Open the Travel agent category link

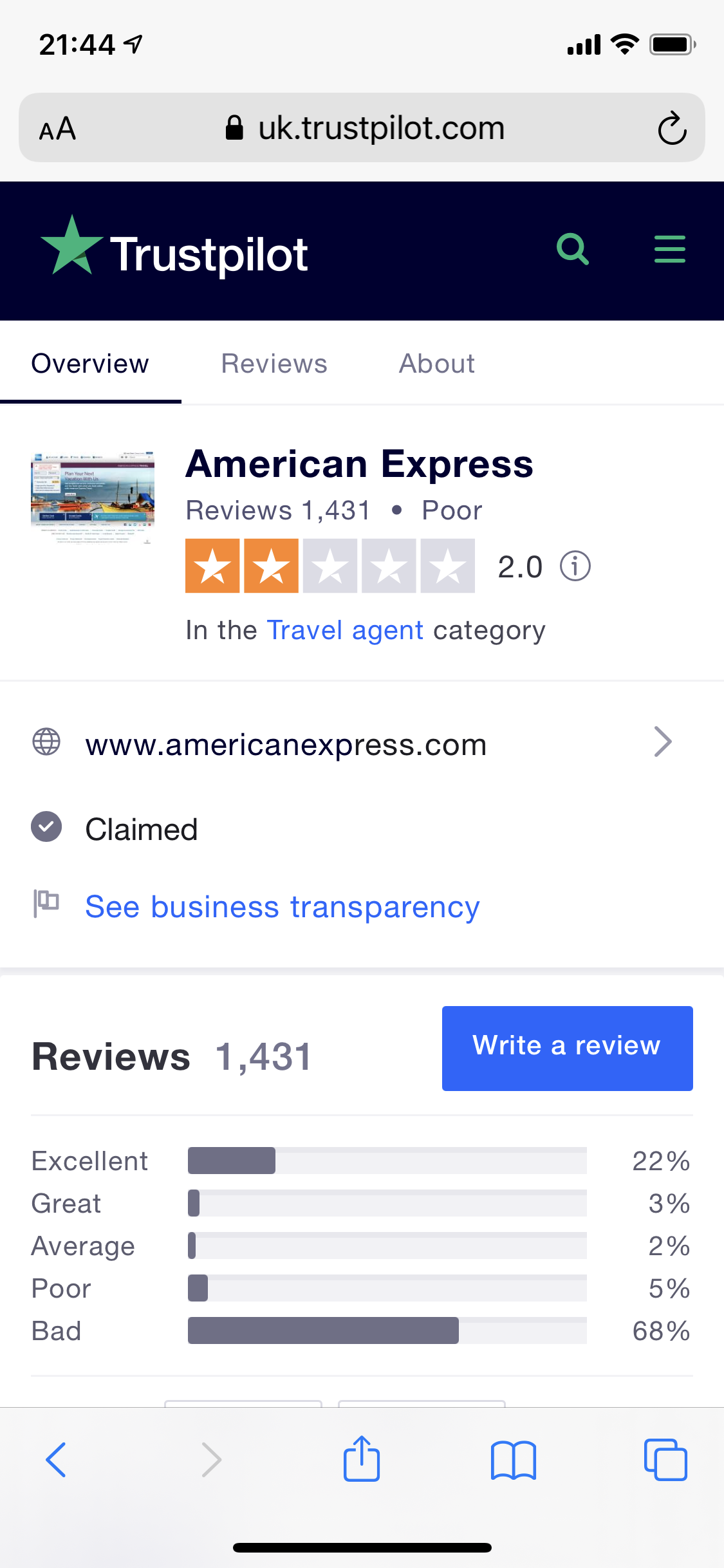coord(345,630)
